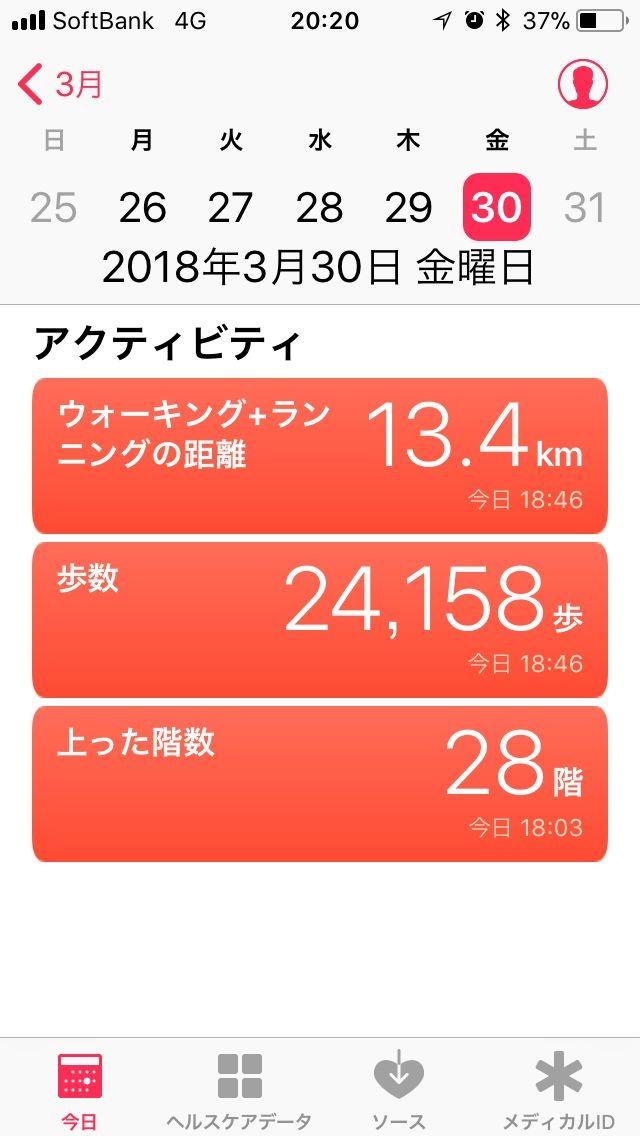Screen dimensions: 640x1136
Task: Open the ウォーキング+ランニングの距離 card
Action: (320, 456)
